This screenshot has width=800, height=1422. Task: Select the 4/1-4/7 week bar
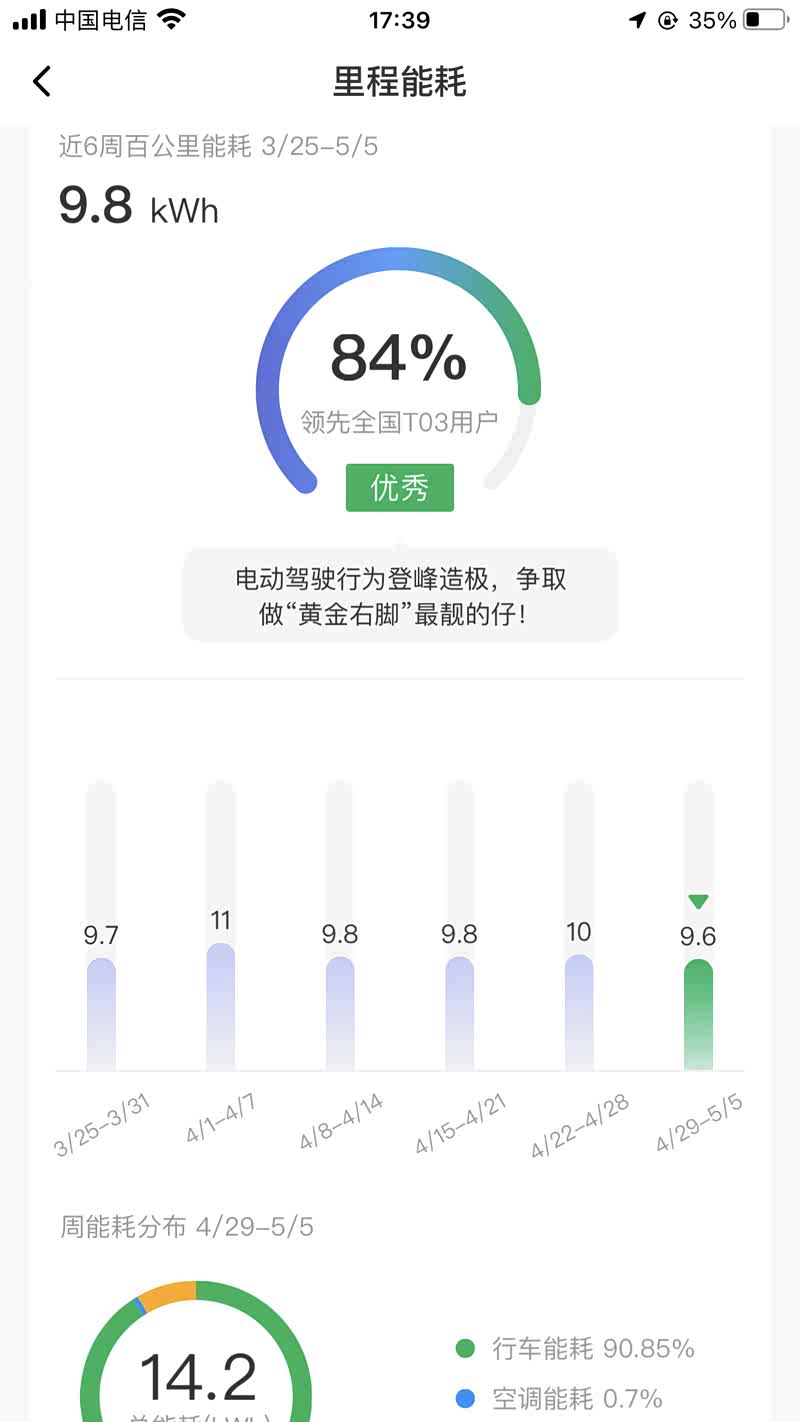tap(221, 1005)
